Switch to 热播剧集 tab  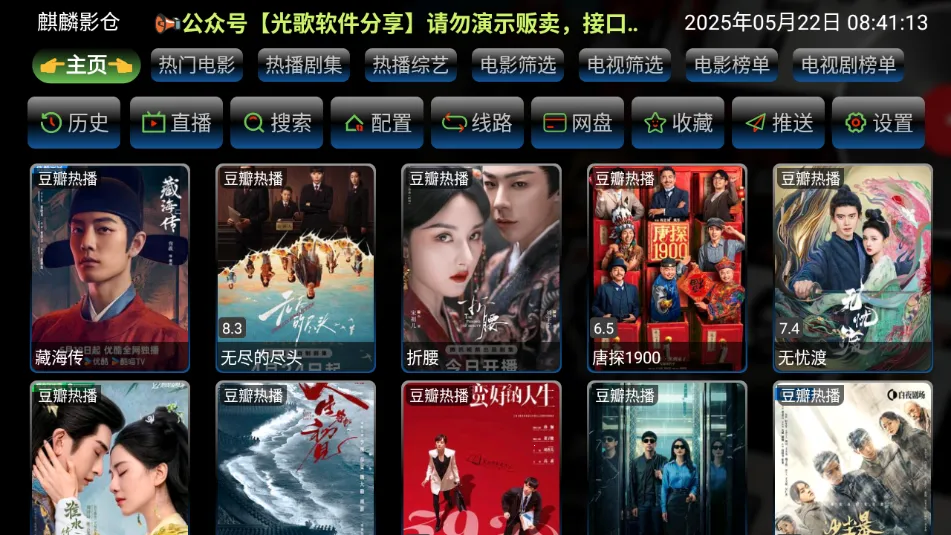[304, 66]
